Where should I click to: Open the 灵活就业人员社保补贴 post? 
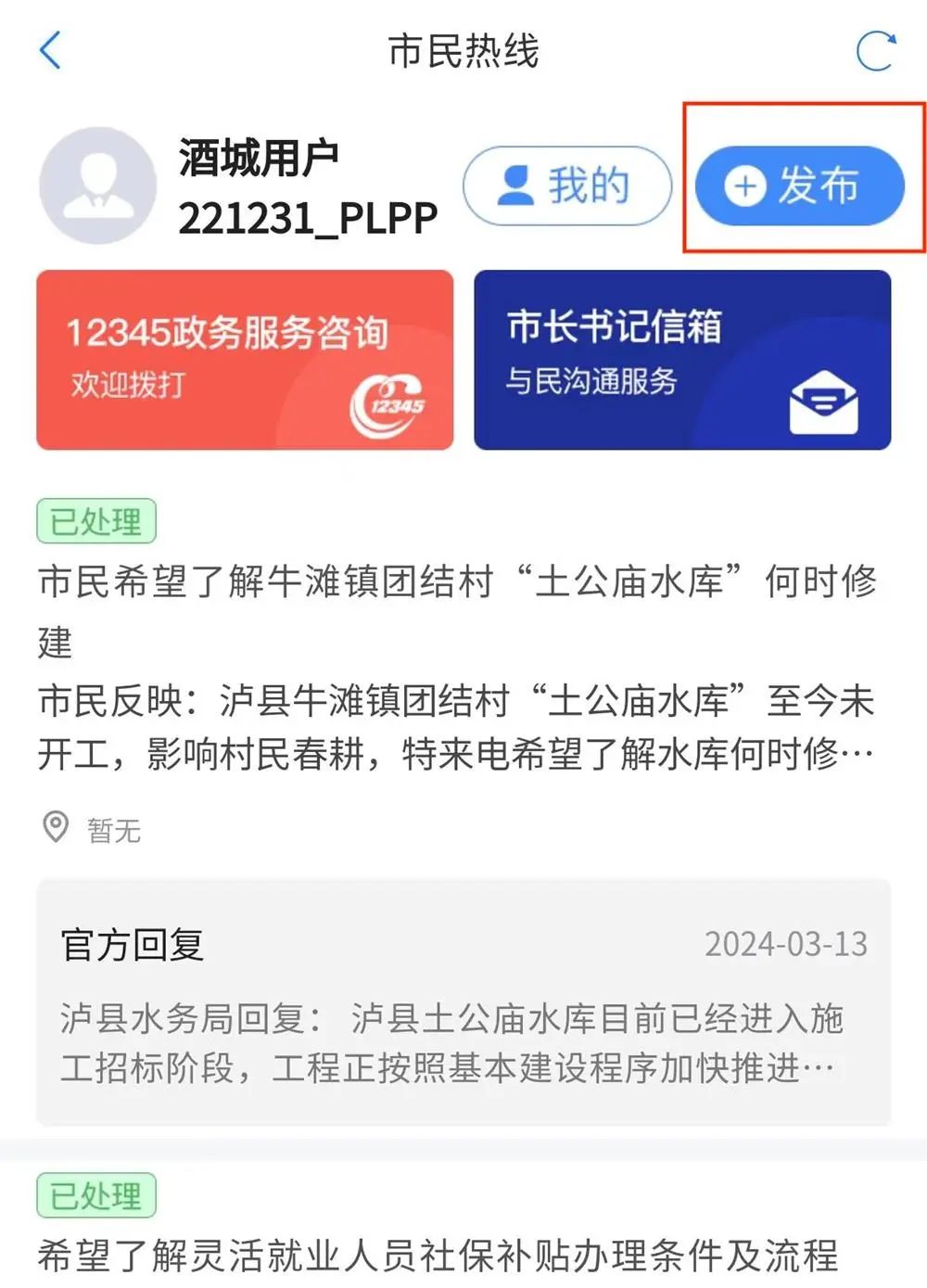(438, 1256)
